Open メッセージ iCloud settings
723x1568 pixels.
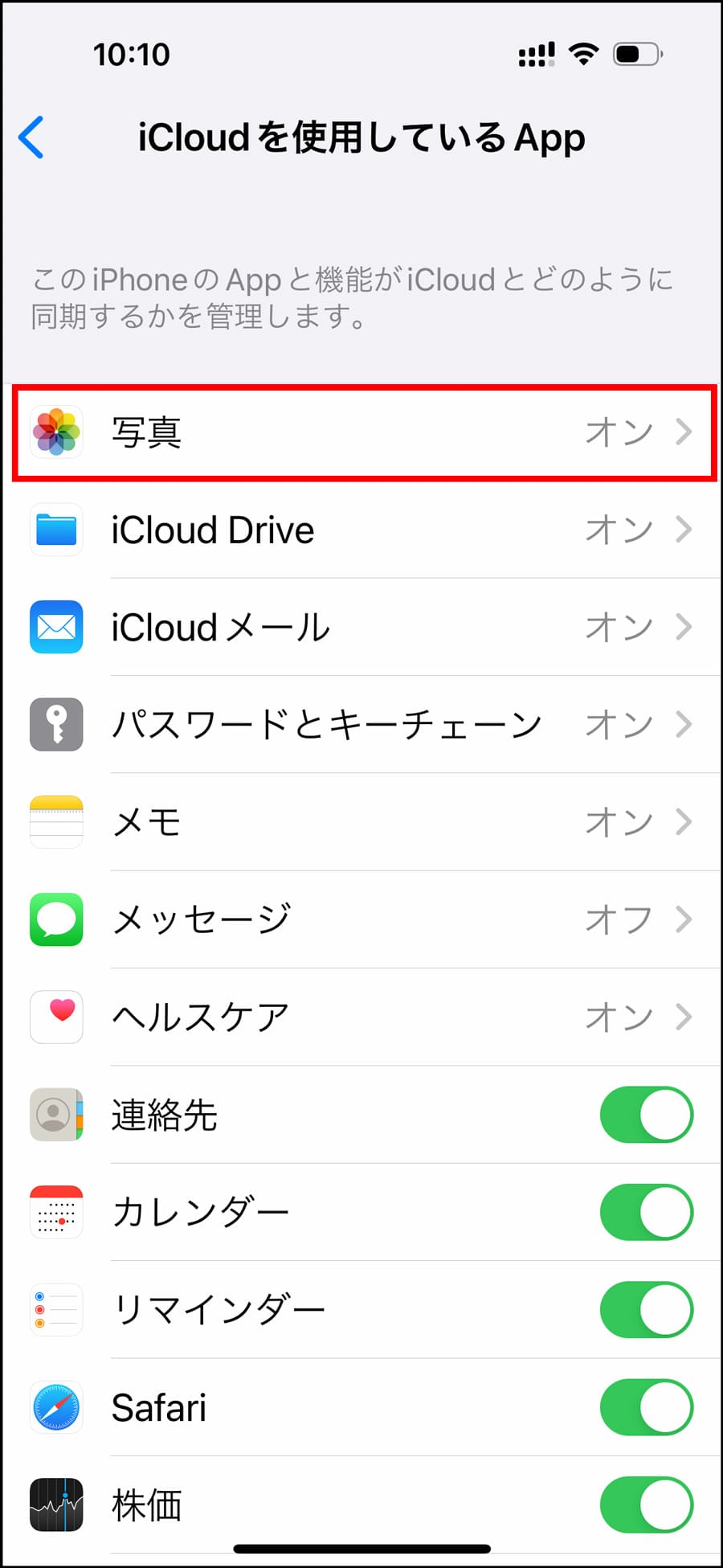pos(361,919)
